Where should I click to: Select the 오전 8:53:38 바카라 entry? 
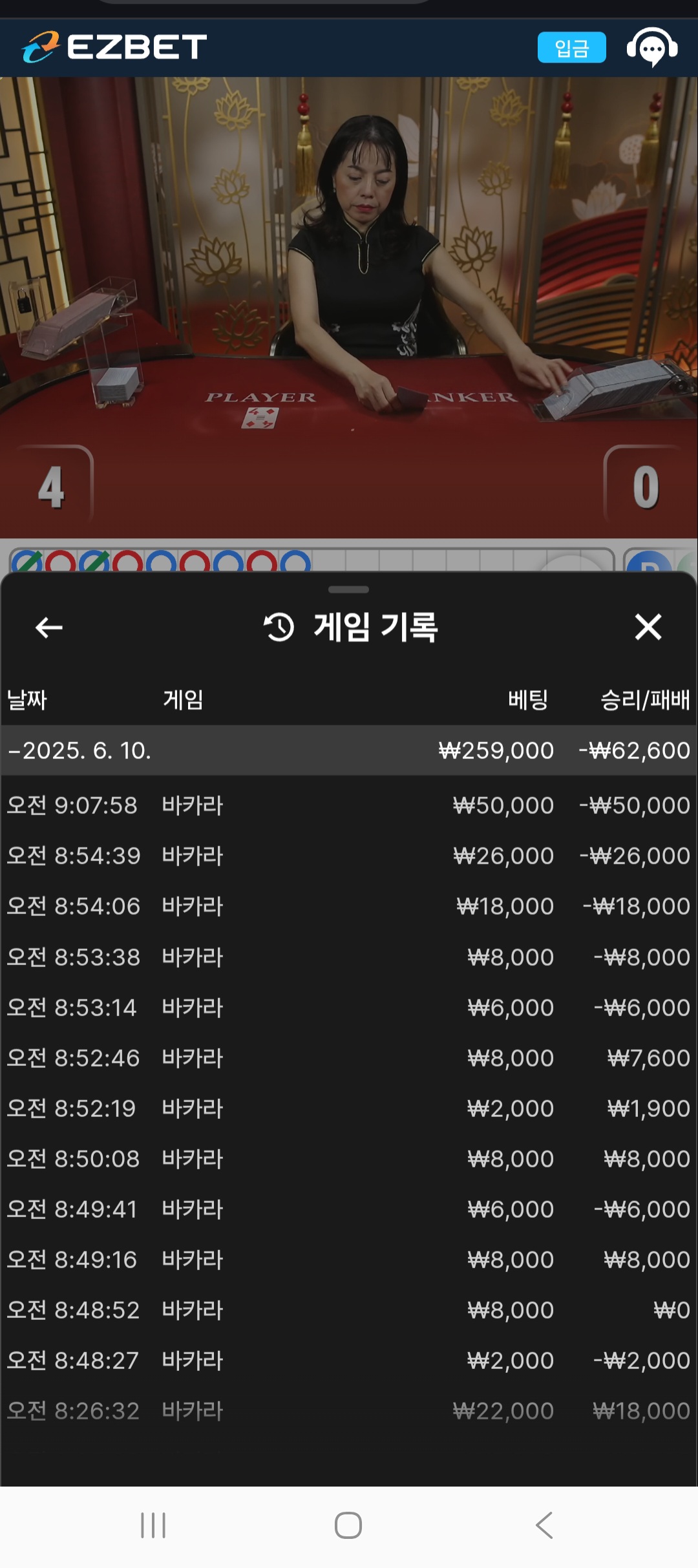click(x=349, y=957)
